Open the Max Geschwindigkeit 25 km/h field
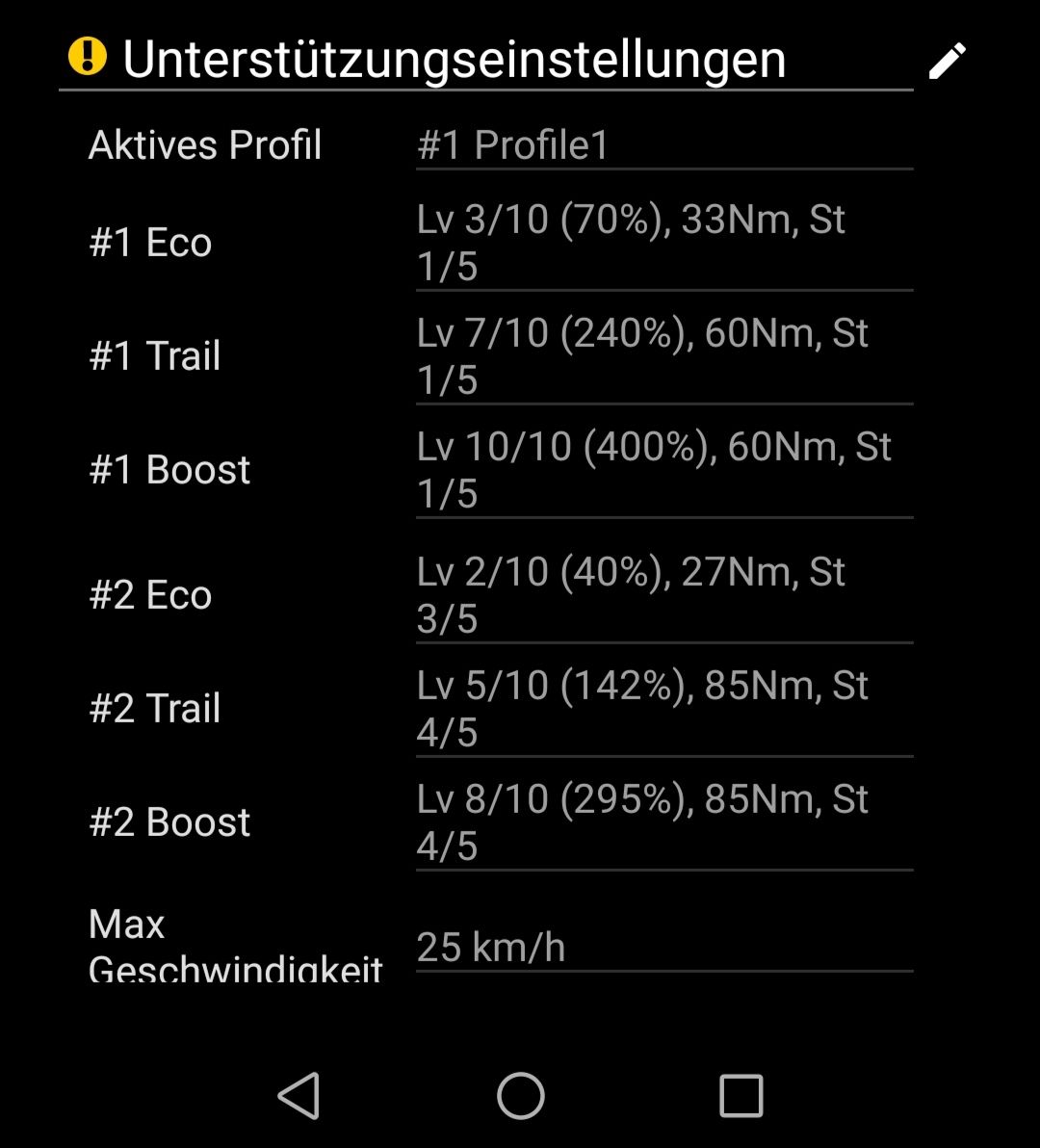1040x1148 pixels. coord(663,948)
